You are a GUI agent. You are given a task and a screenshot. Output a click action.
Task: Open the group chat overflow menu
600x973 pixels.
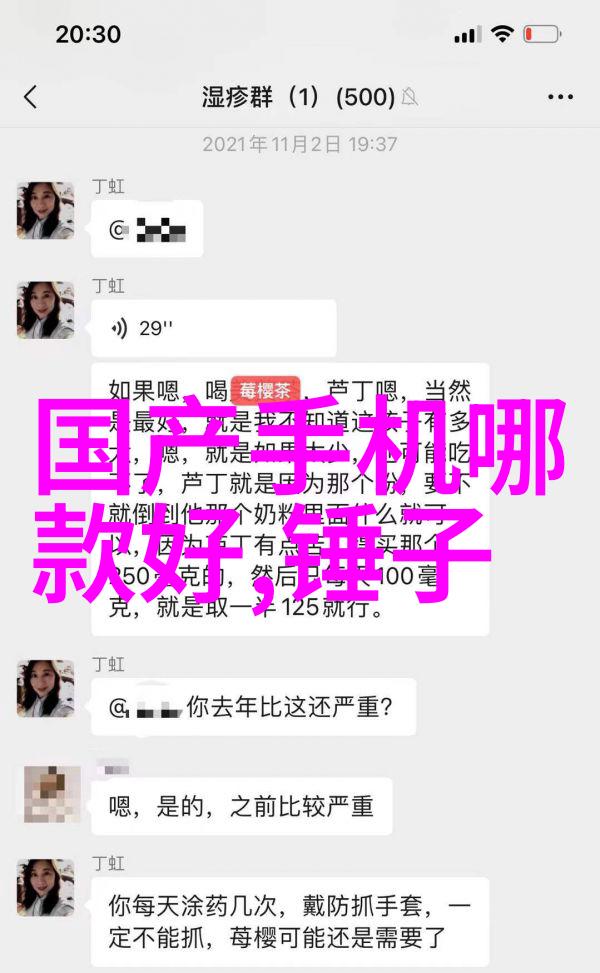pyautogui.click(x=561, y=97)
